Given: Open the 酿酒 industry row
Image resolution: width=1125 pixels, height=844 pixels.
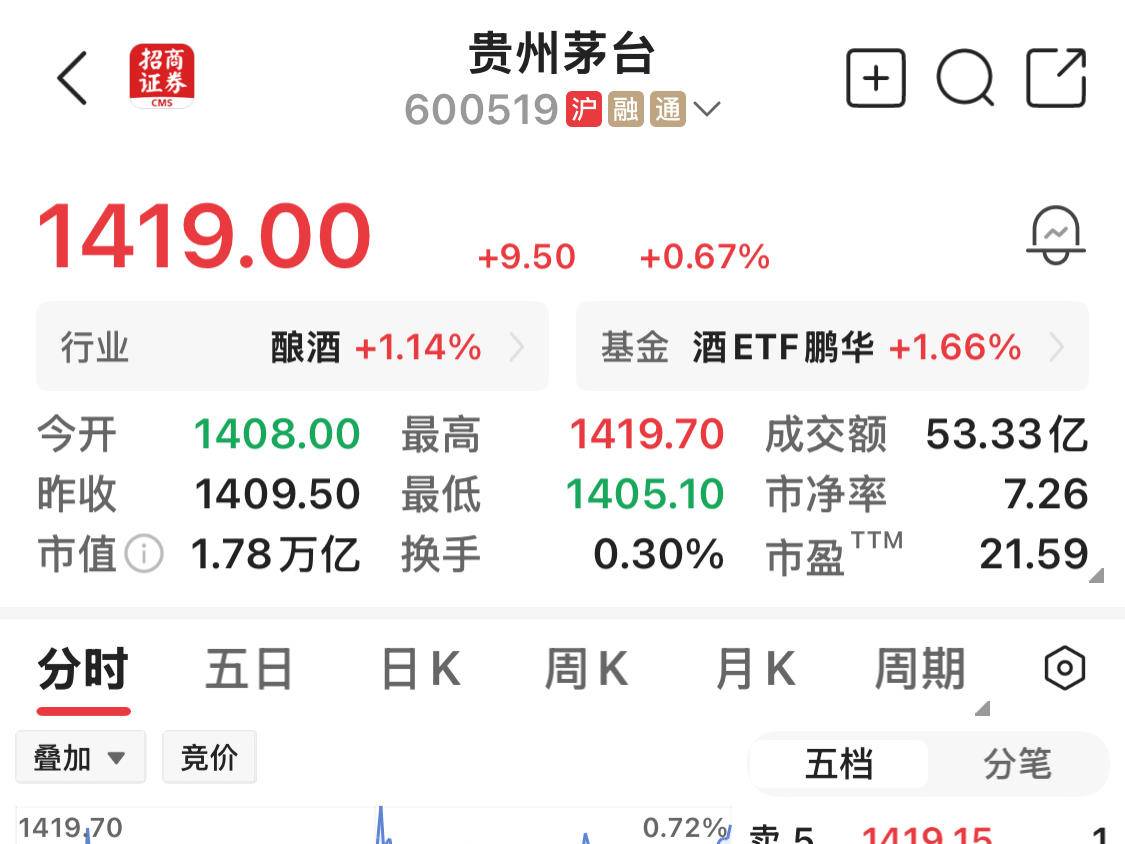Looking at the screenshot, I should pos(292,347).
